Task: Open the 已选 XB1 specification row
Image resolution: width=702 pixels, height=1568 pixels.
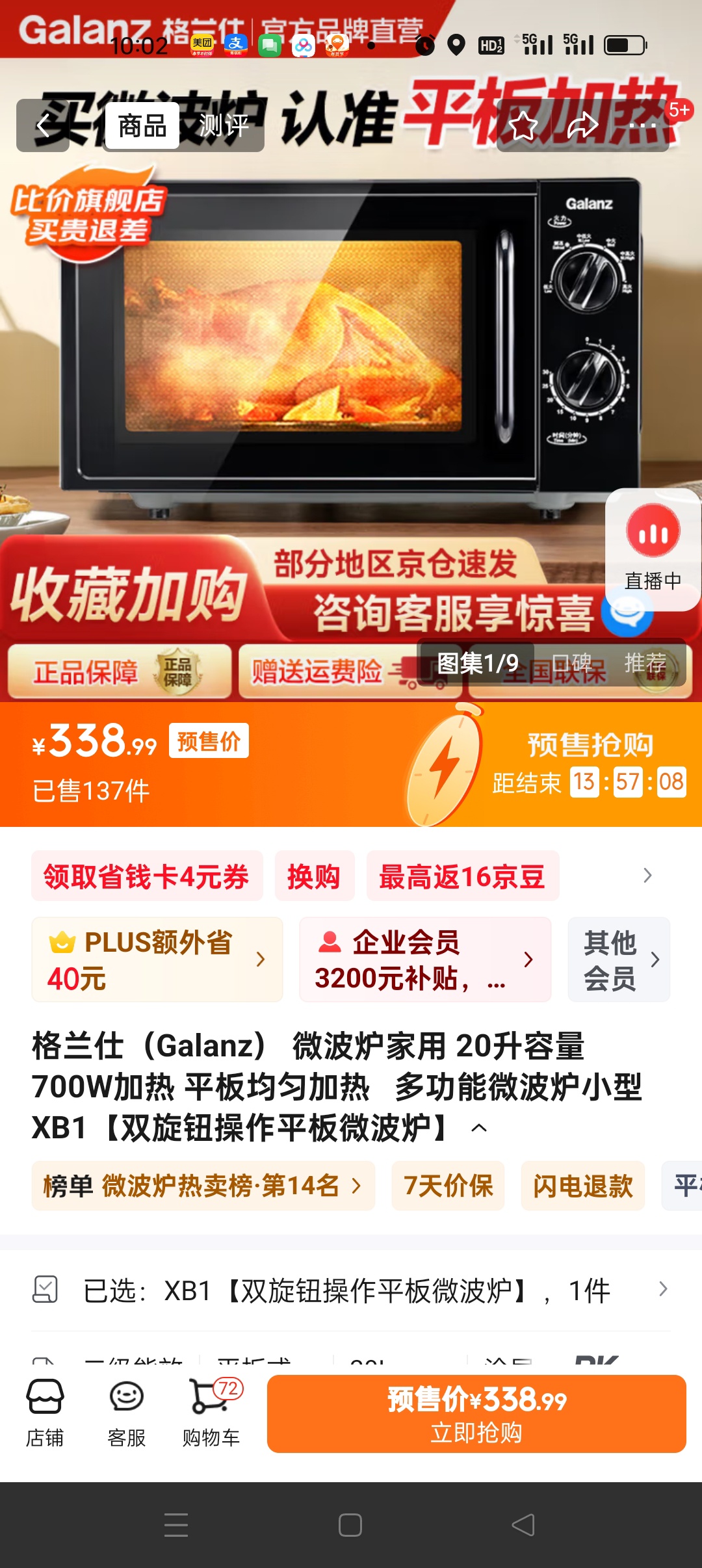Action: coord(351,1290)
